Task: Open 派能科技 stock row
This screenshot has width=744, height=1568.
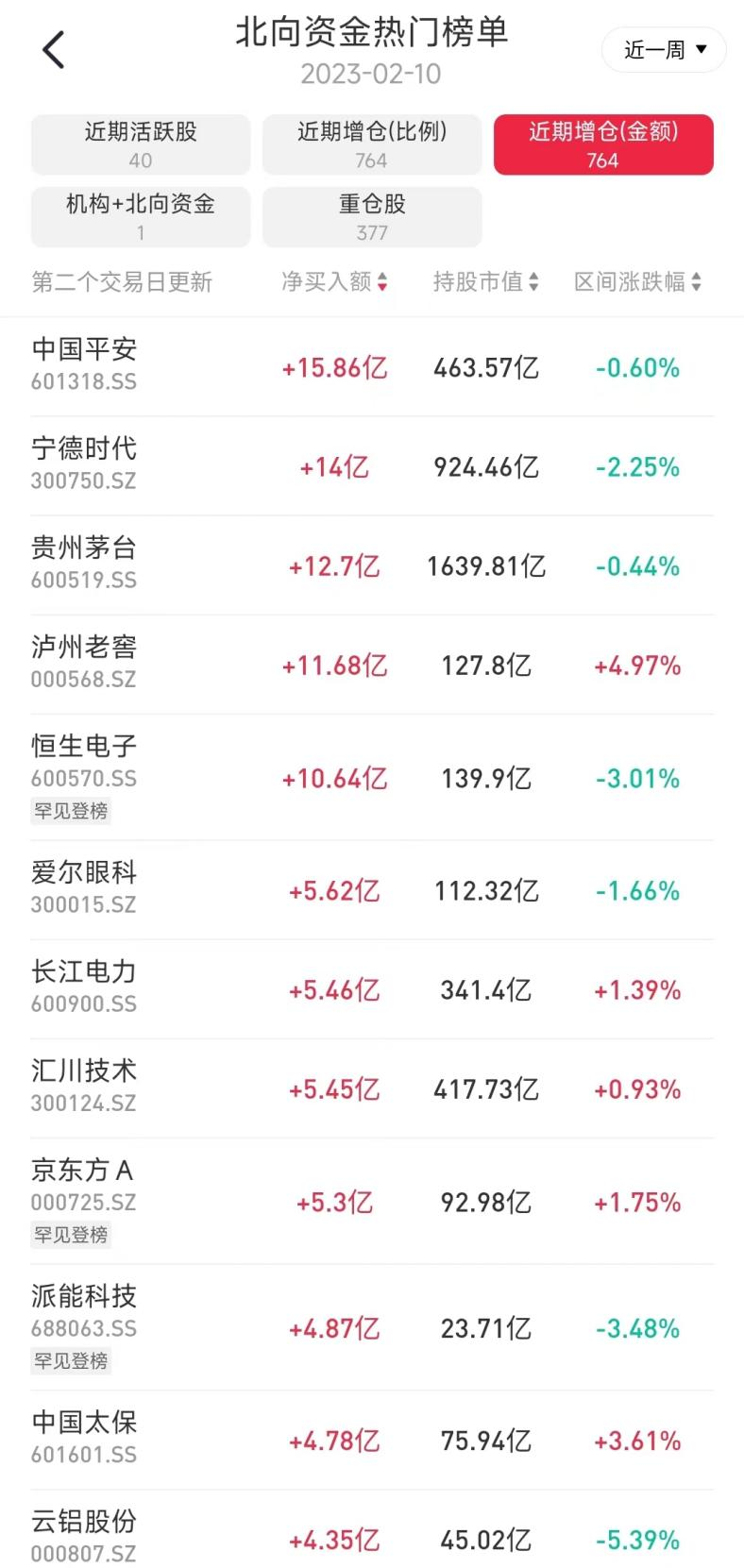Action: (x=372, y=1327)
